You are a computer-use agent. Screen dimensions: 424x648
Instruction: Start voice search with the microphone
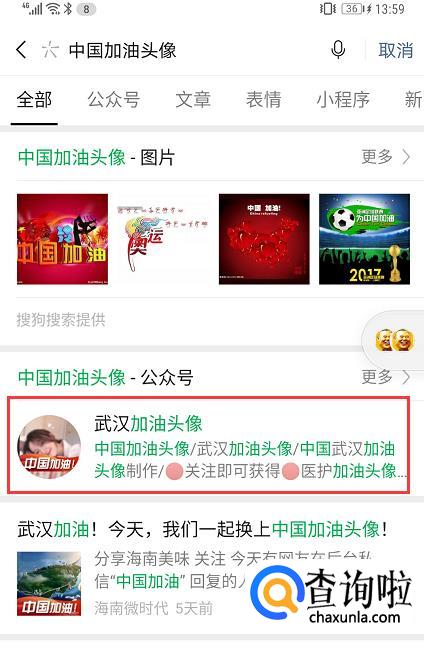pyautogui.click(x=338, y=50)
